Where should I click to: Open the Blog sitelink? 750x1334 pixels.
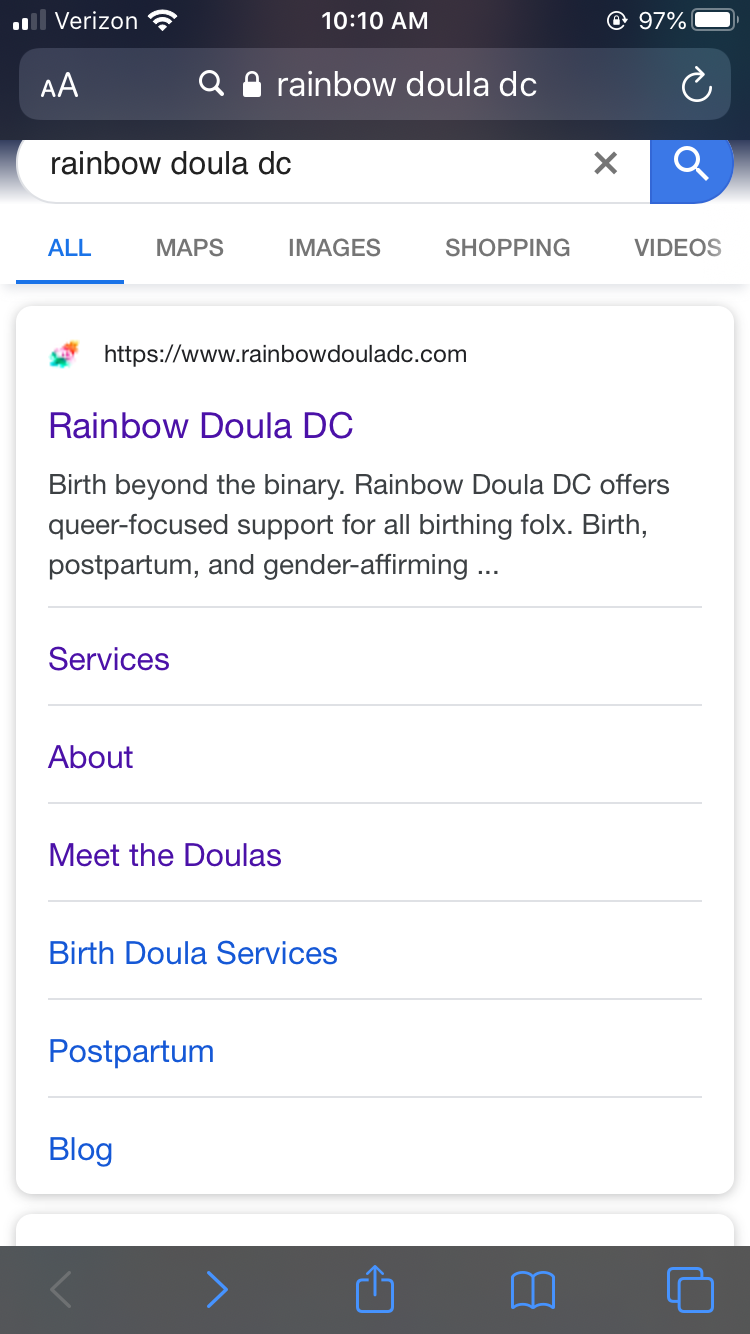(80, 1149)
